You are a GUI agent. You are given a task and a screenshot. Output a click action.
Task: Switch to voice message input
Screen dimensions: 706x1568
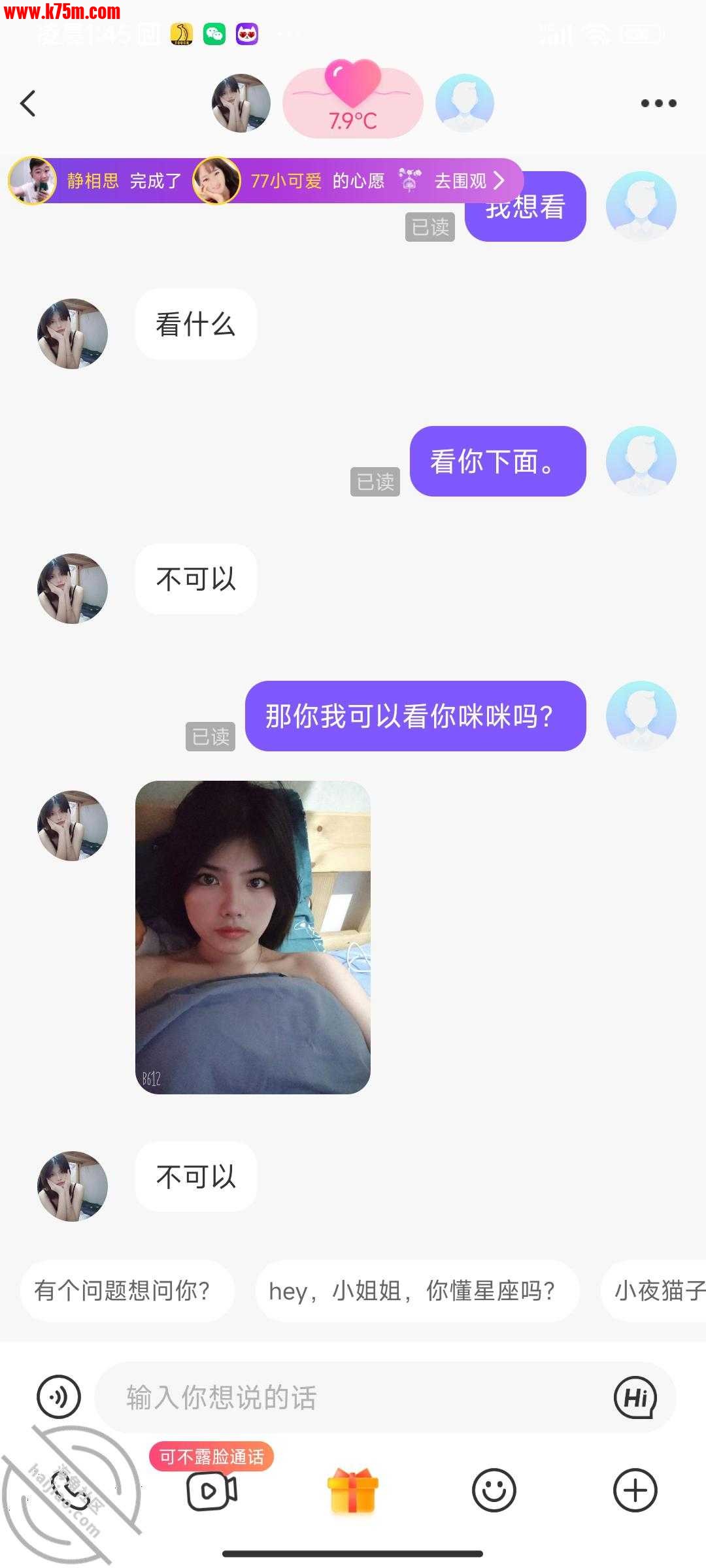[59, 1397]
